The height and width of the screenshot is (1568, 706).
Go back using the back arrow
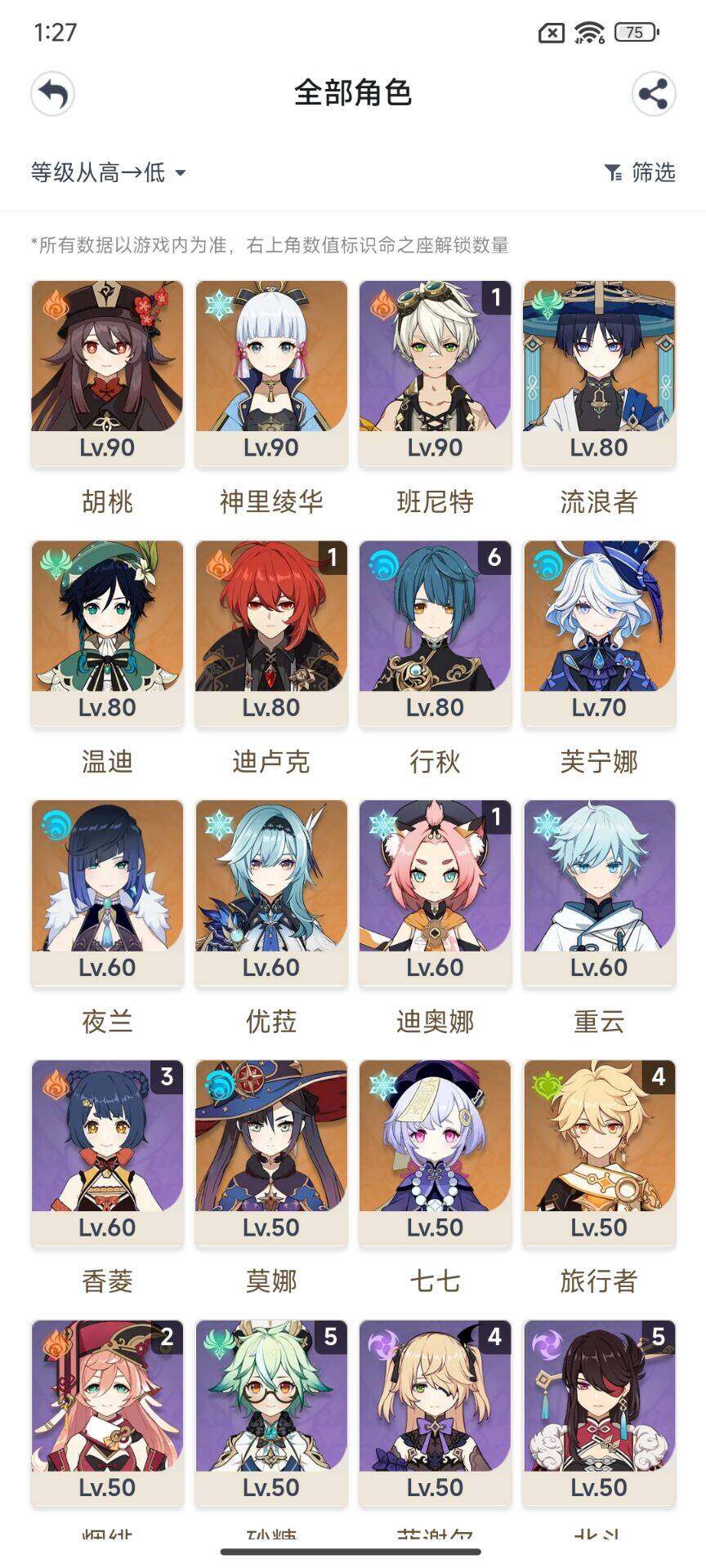click(x=52, y=94)
